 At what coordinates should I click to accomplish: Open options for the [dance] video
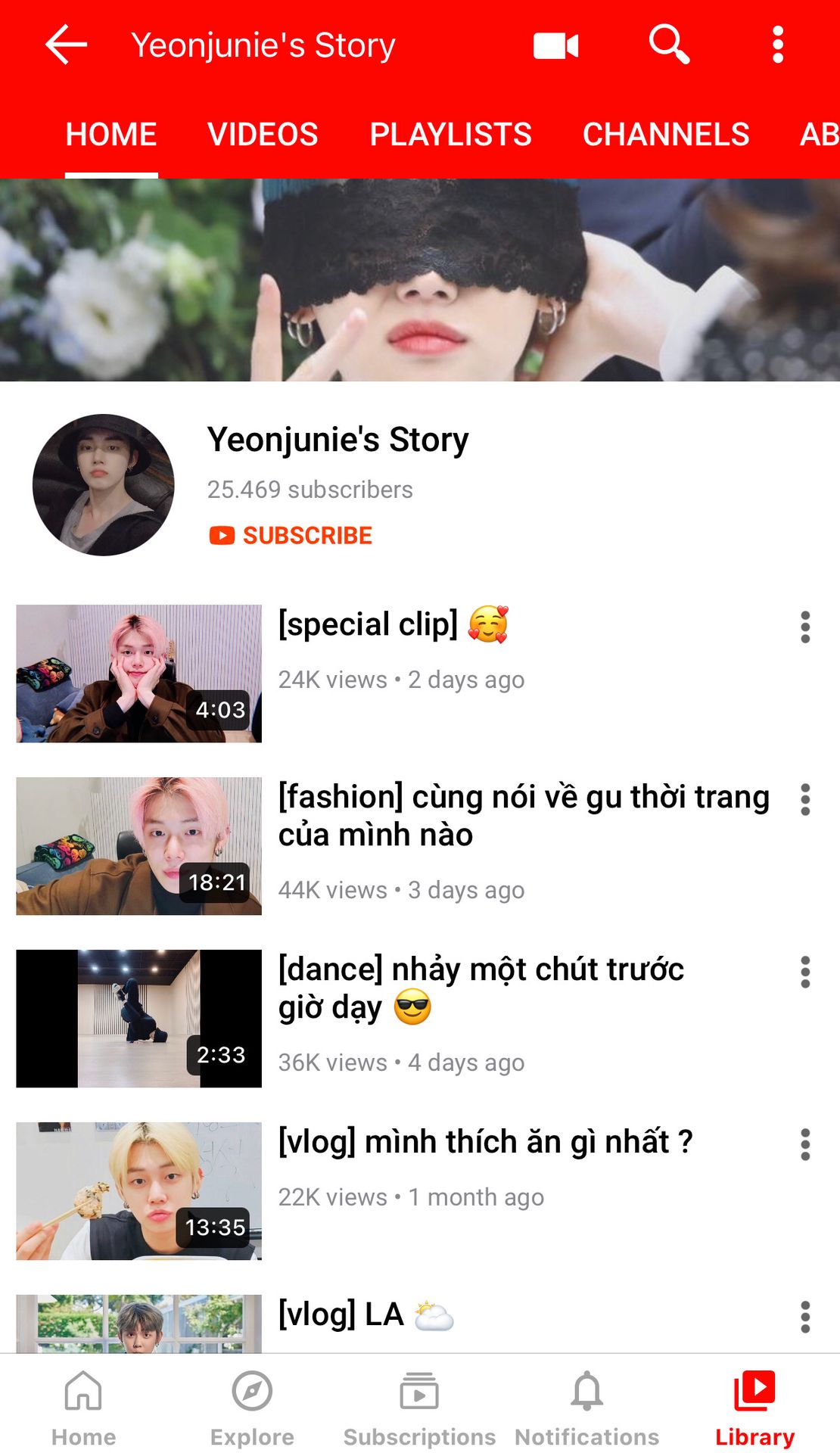[x=805, y=972]
